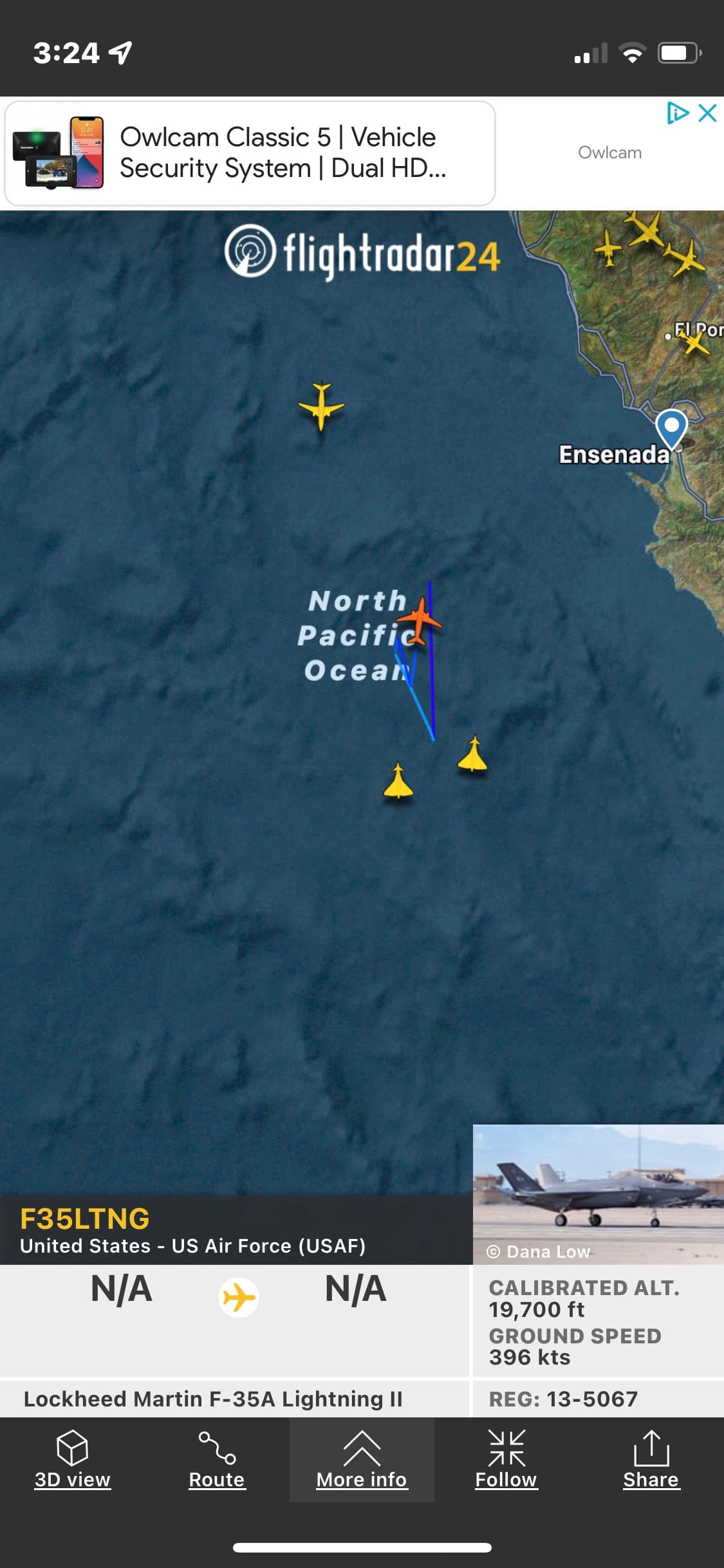Close the Owlcam ad banner
Image resolution: width=724 pixels, height=1568 pixels.
(x=707, y=113)
